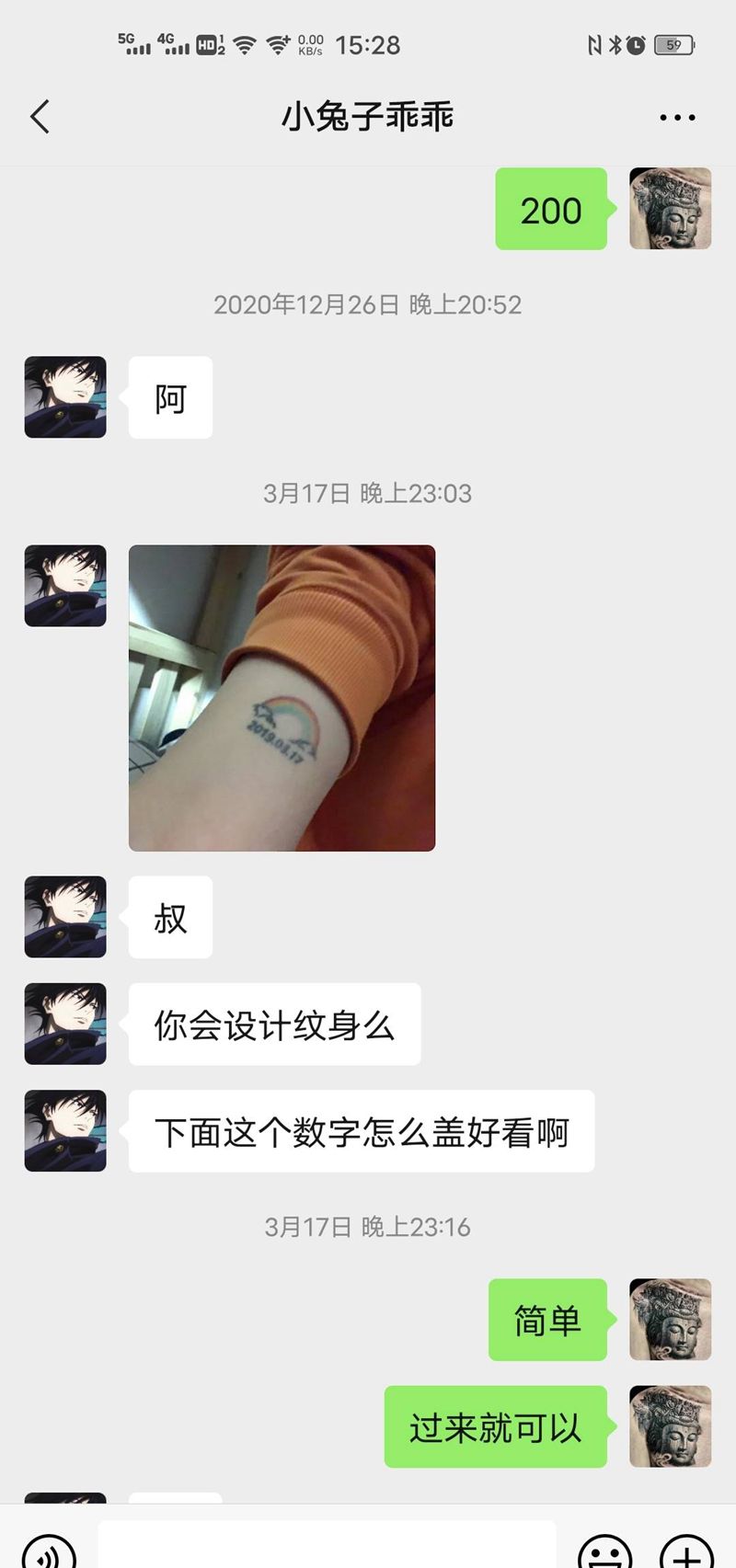
Task: Open the rainbow tattoo photo message
Action: (x=282, y=697)
